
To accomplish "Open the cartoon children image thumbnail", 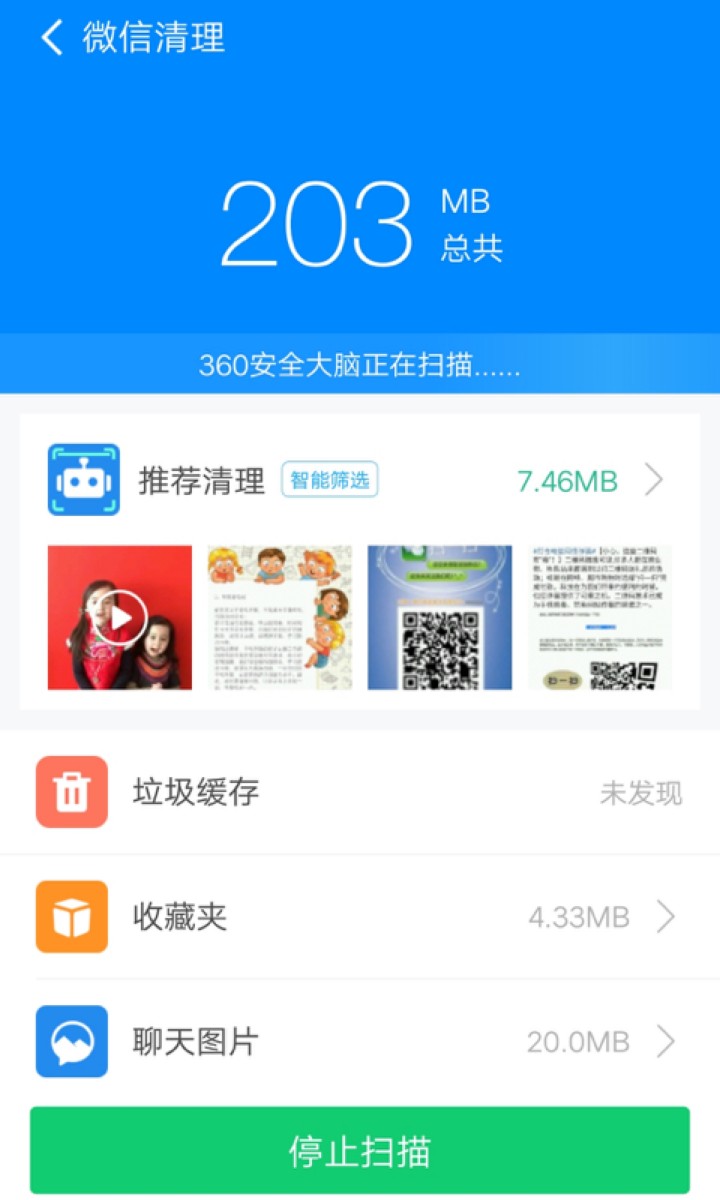I will (279, 618).
